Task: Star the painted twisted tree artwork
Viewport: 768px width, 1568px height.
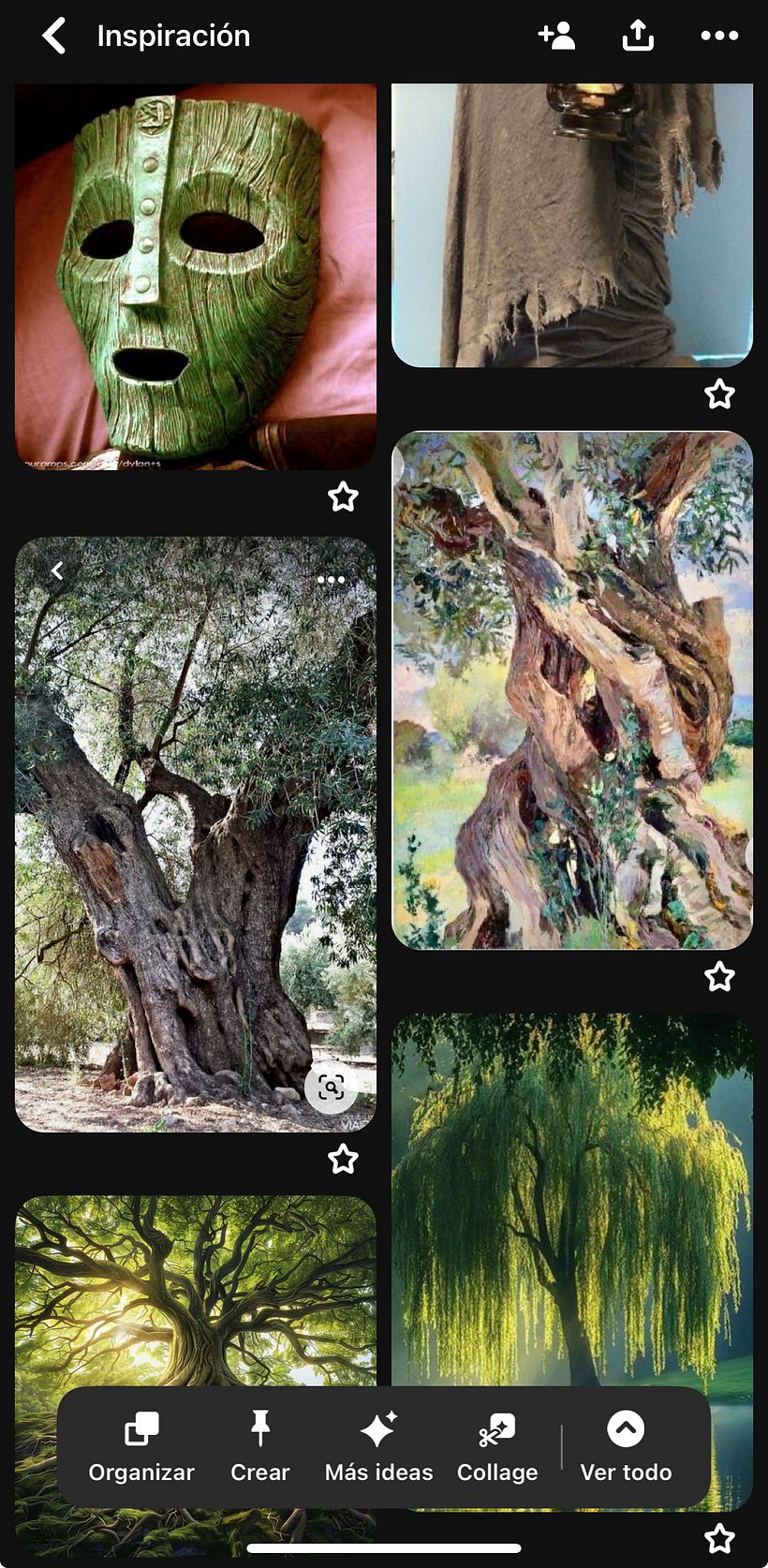Action: 719,977
